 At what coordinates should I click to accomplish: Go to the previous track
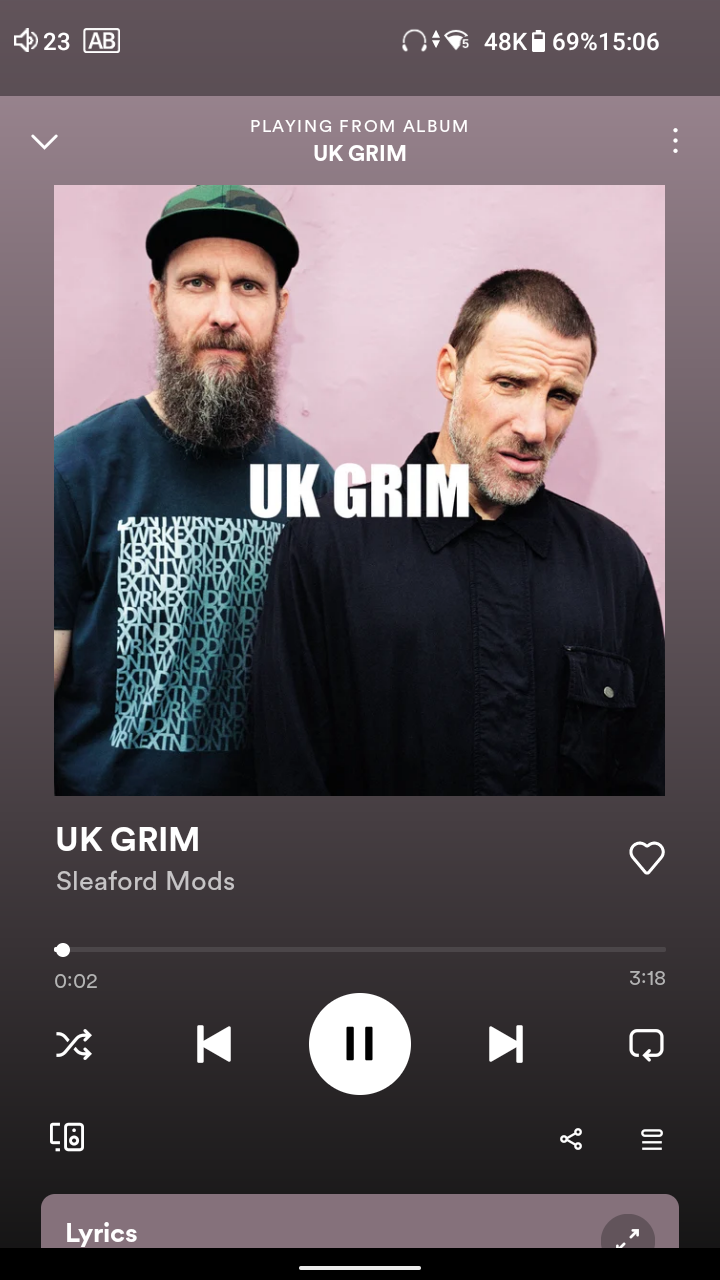click(214, 1045)
